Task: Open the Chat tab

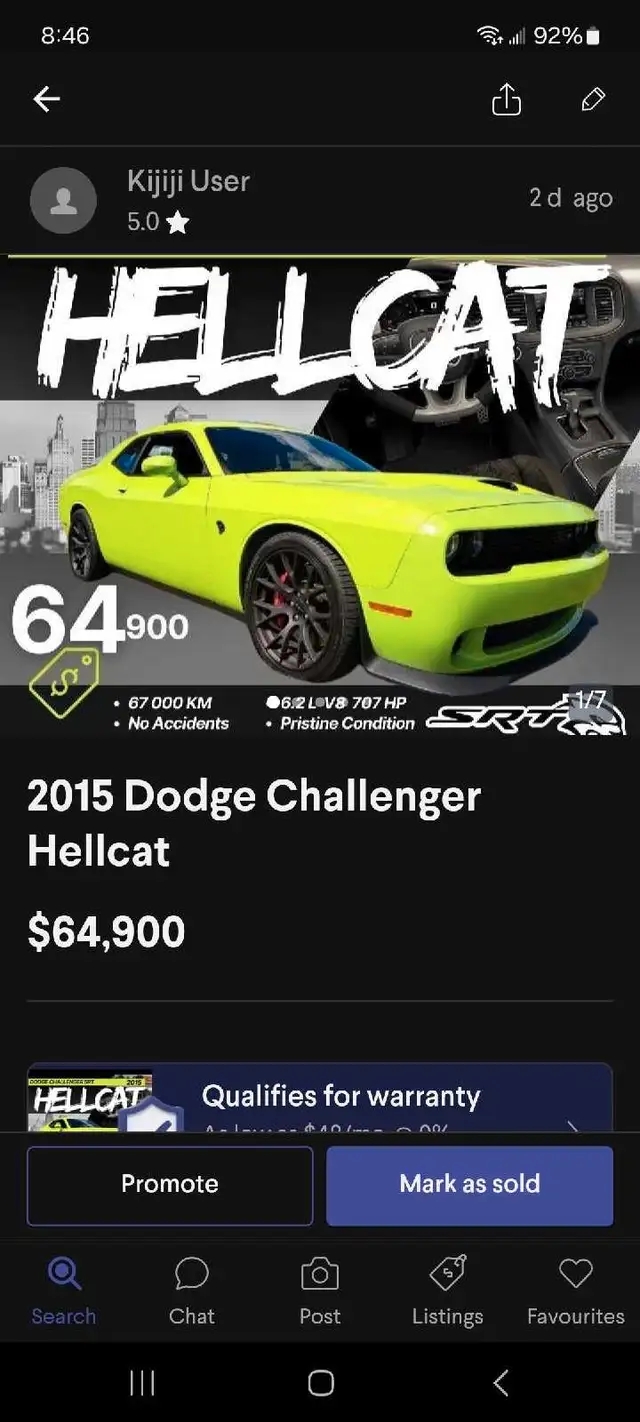Action: [x=192, y=1291]
